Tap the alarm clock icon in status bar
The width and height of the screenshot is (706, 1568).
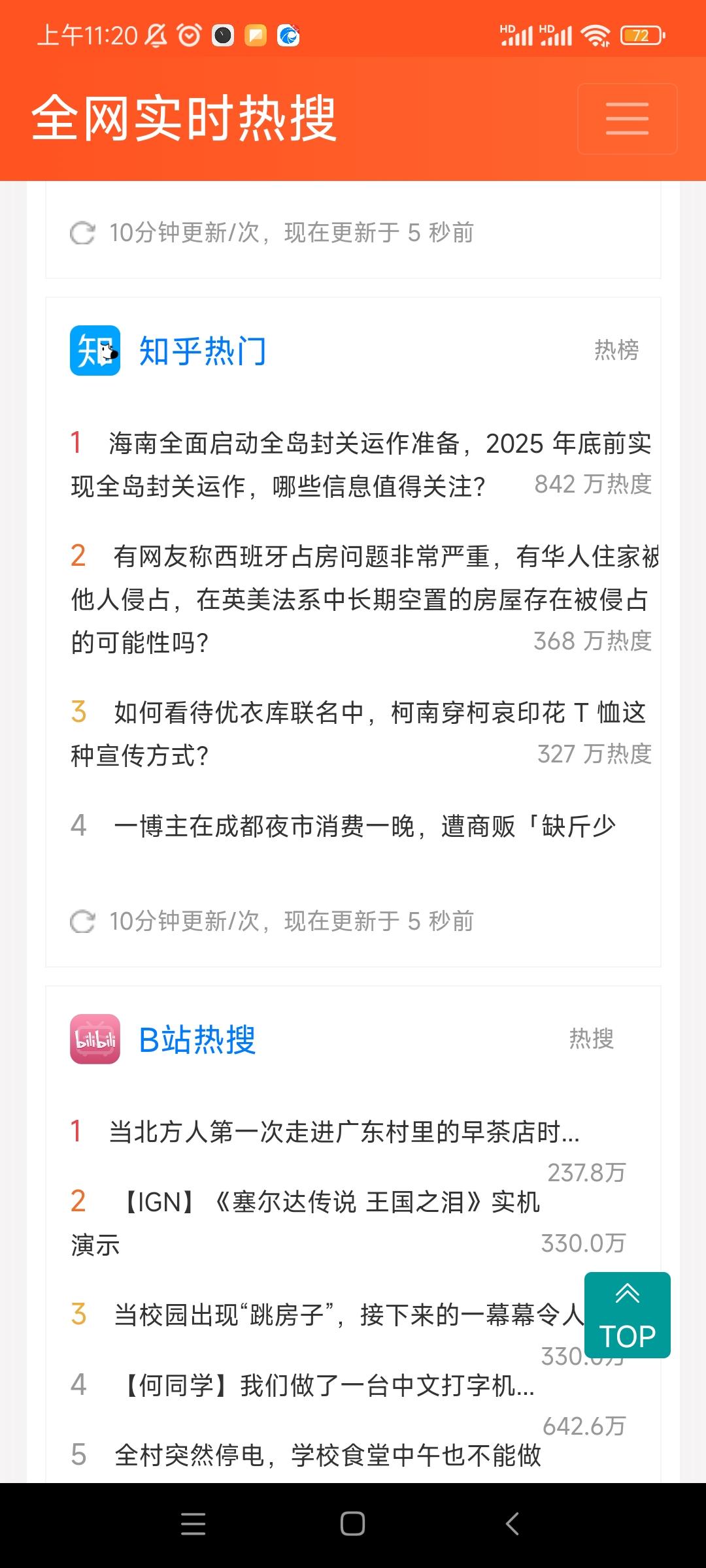188,36
